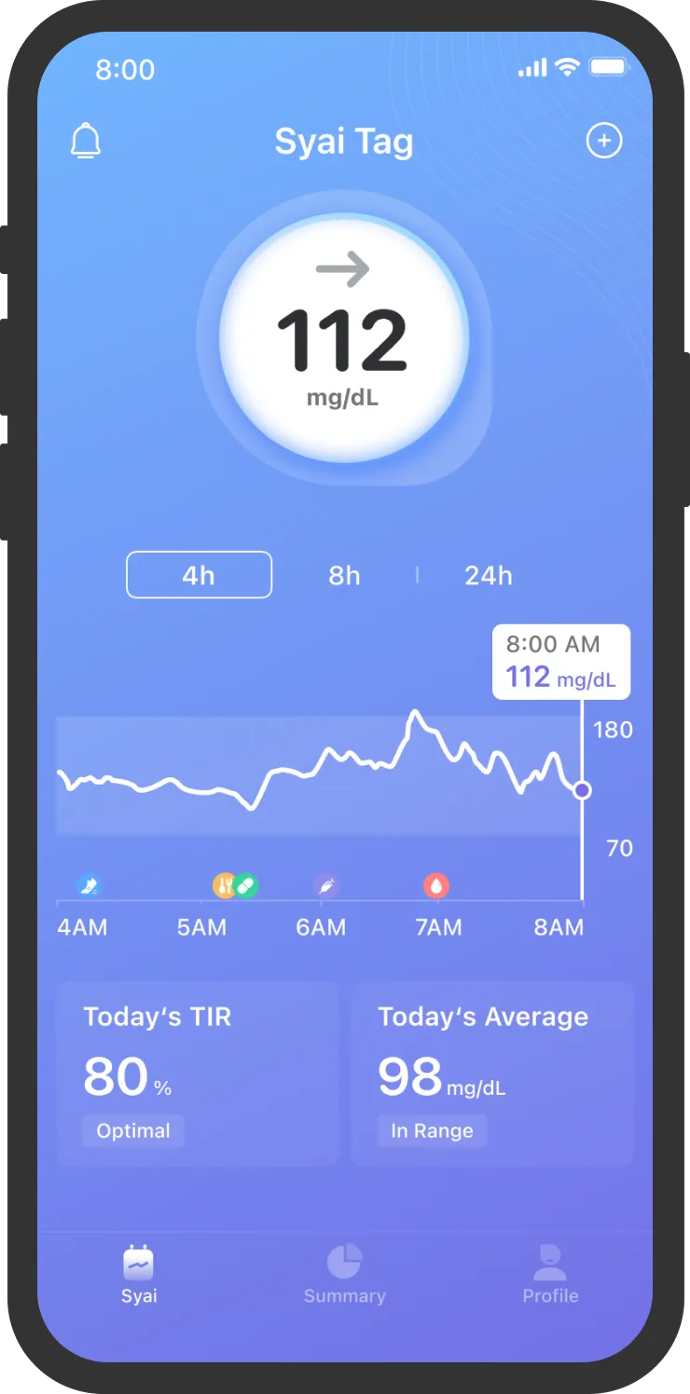Show the 24h glucose chart

488,575
